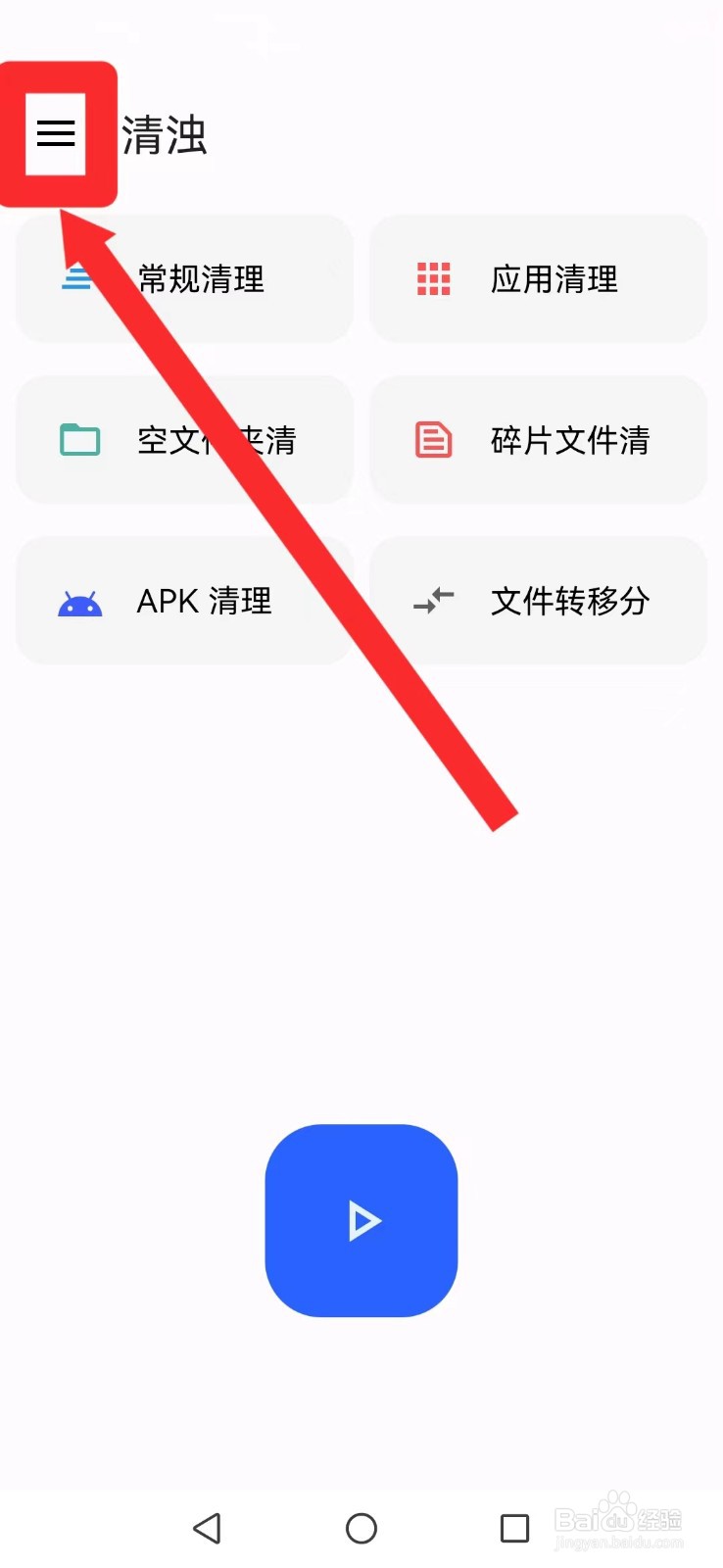Select the red document icon for 碎片文件清理
The image size is (723, 1568).
(432, 440)
